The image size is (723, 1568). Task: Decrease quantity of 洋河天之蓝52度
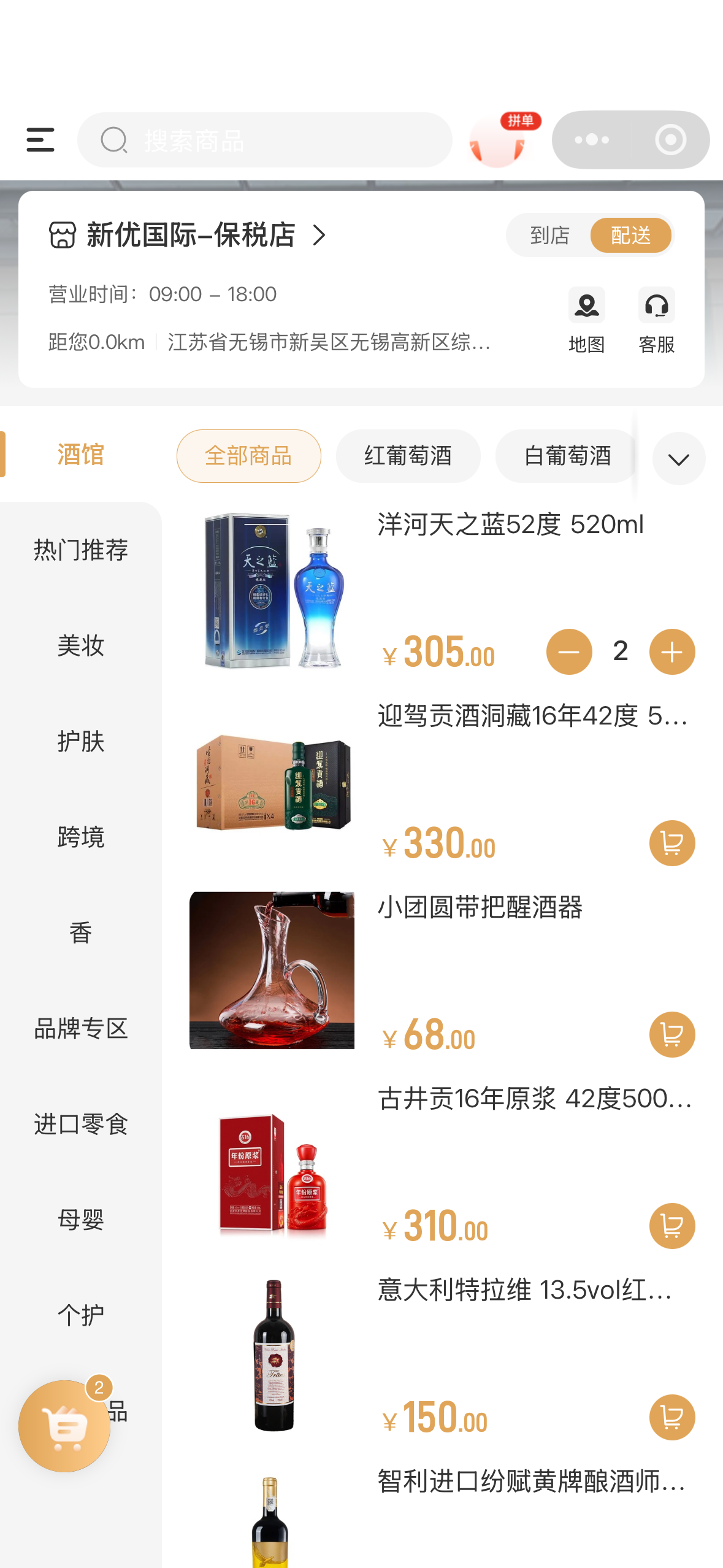point(569,651)
